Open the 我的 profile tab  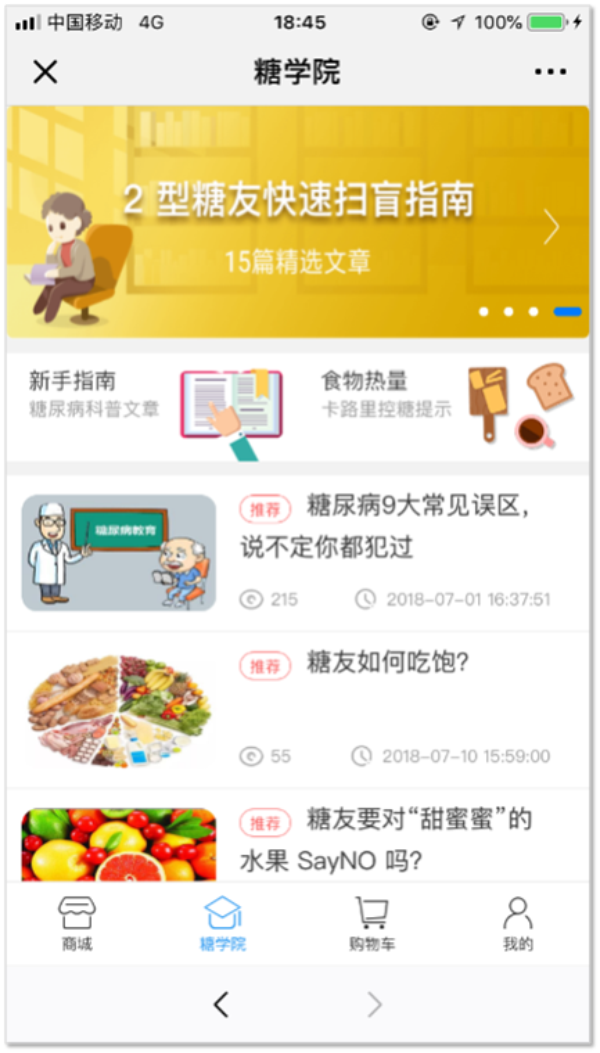(517, 923)
